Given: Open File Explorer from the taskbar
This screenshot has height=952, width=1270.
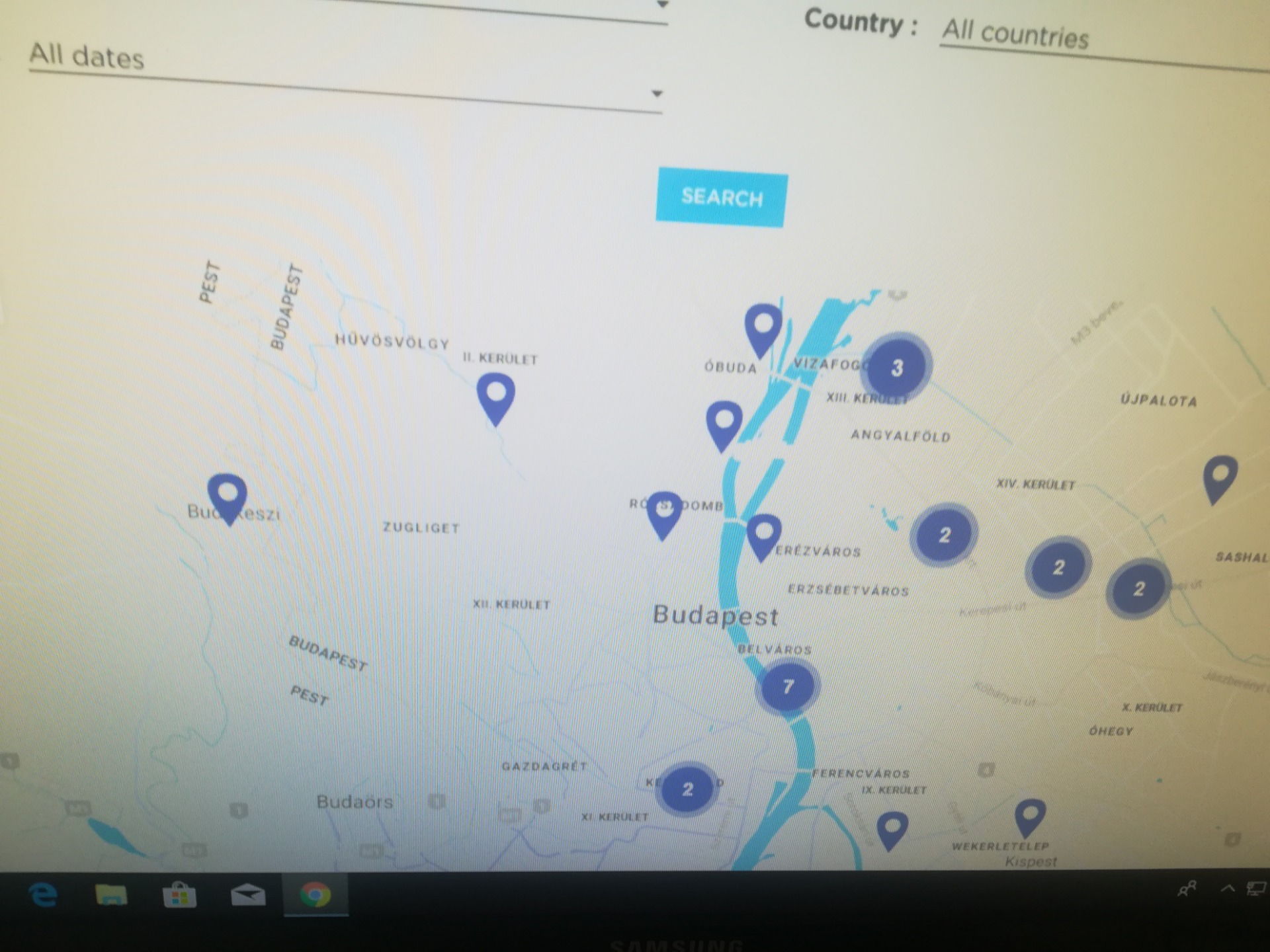Looking at the screenshot, I should 111,896.
